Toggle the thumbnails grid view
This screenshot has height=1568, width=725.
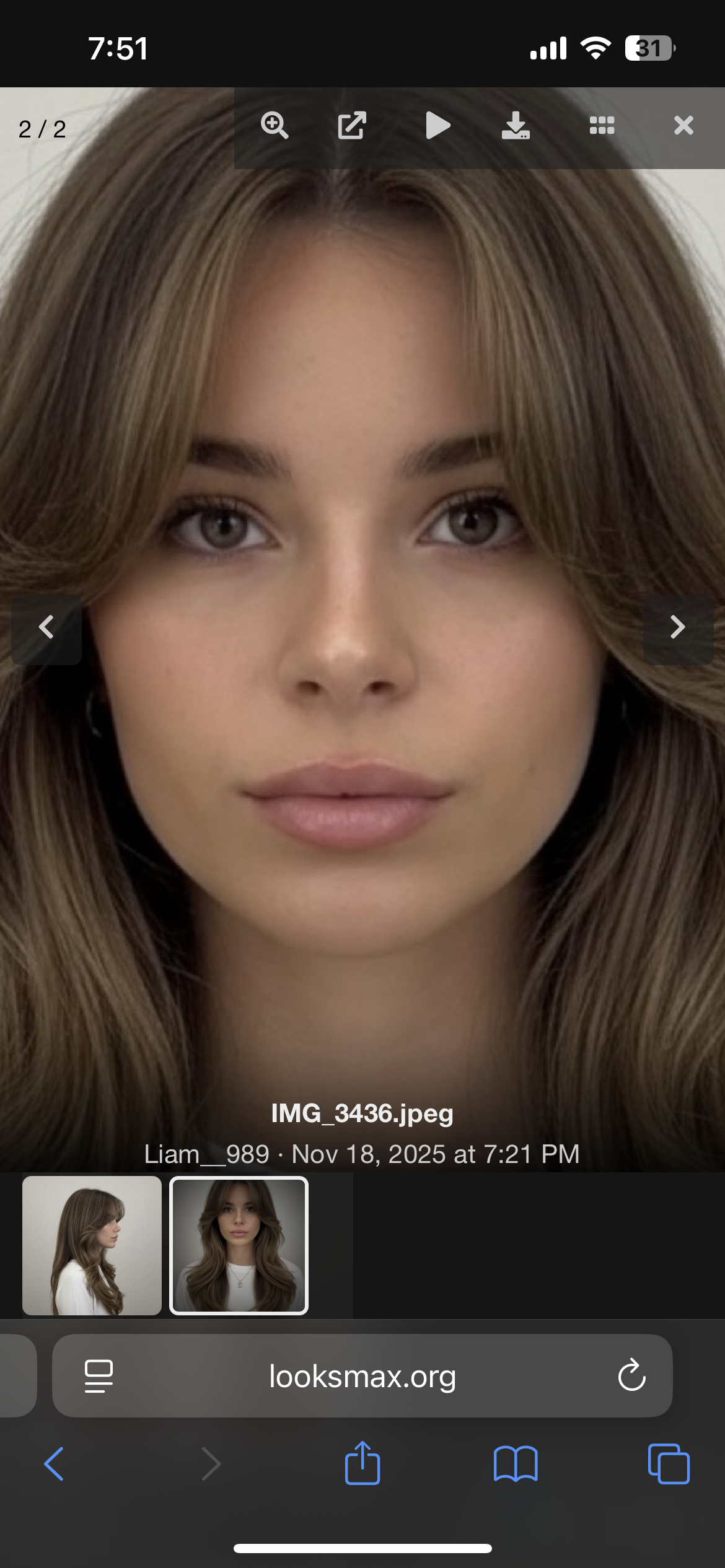click(602, 126)
